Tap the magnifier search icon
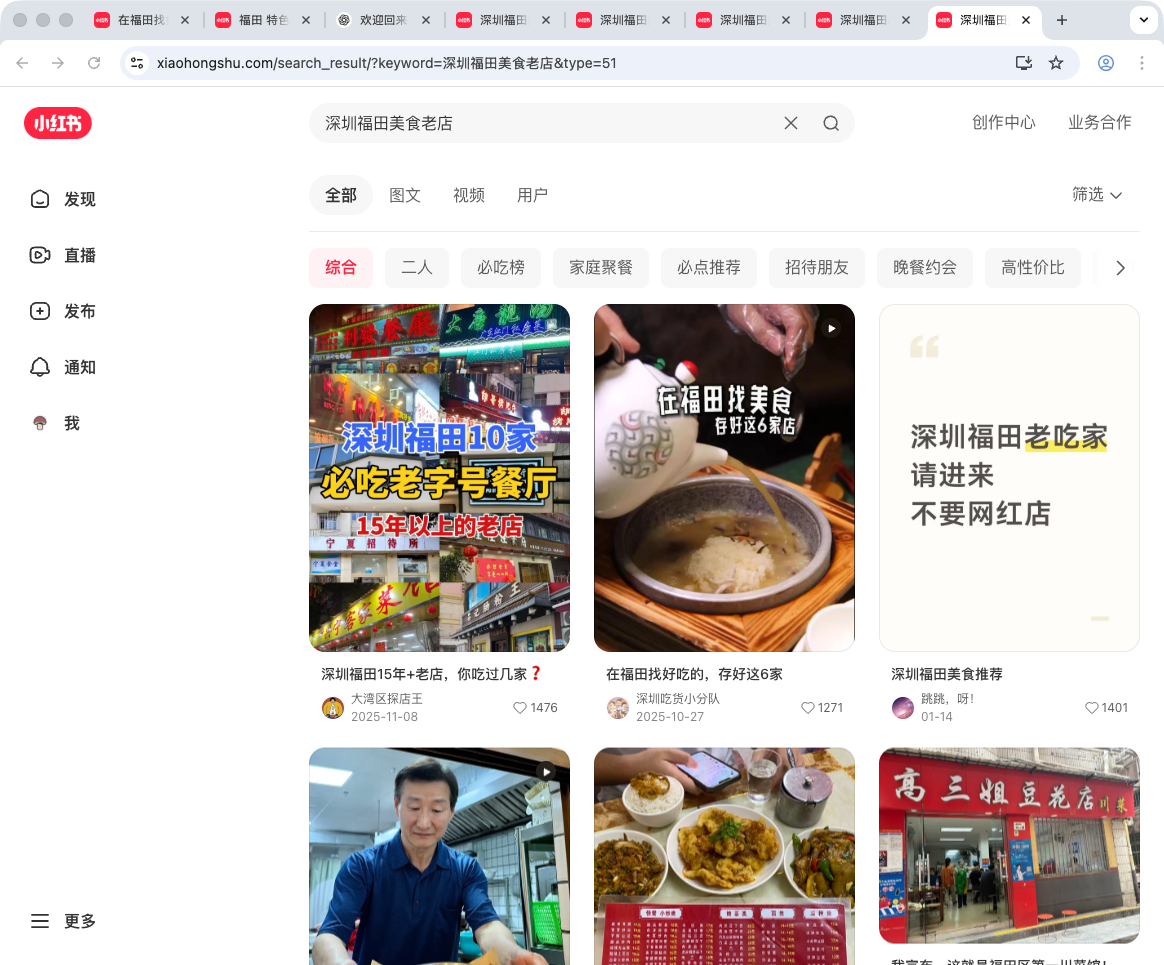The width and height of the screenshot is (1164, 965). [x=831, y=123]
